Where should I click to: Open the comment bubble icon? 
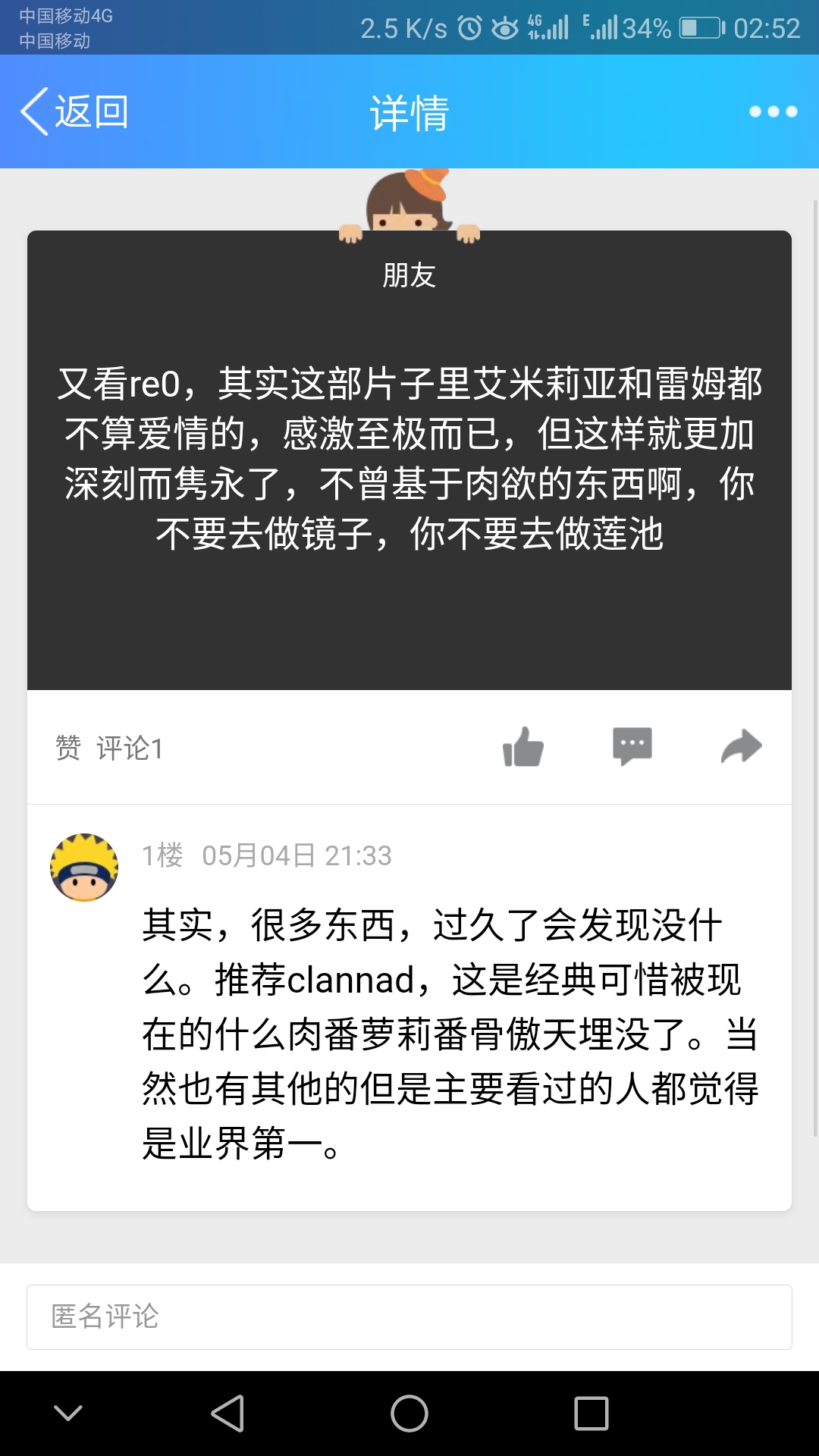pos(632,747)
